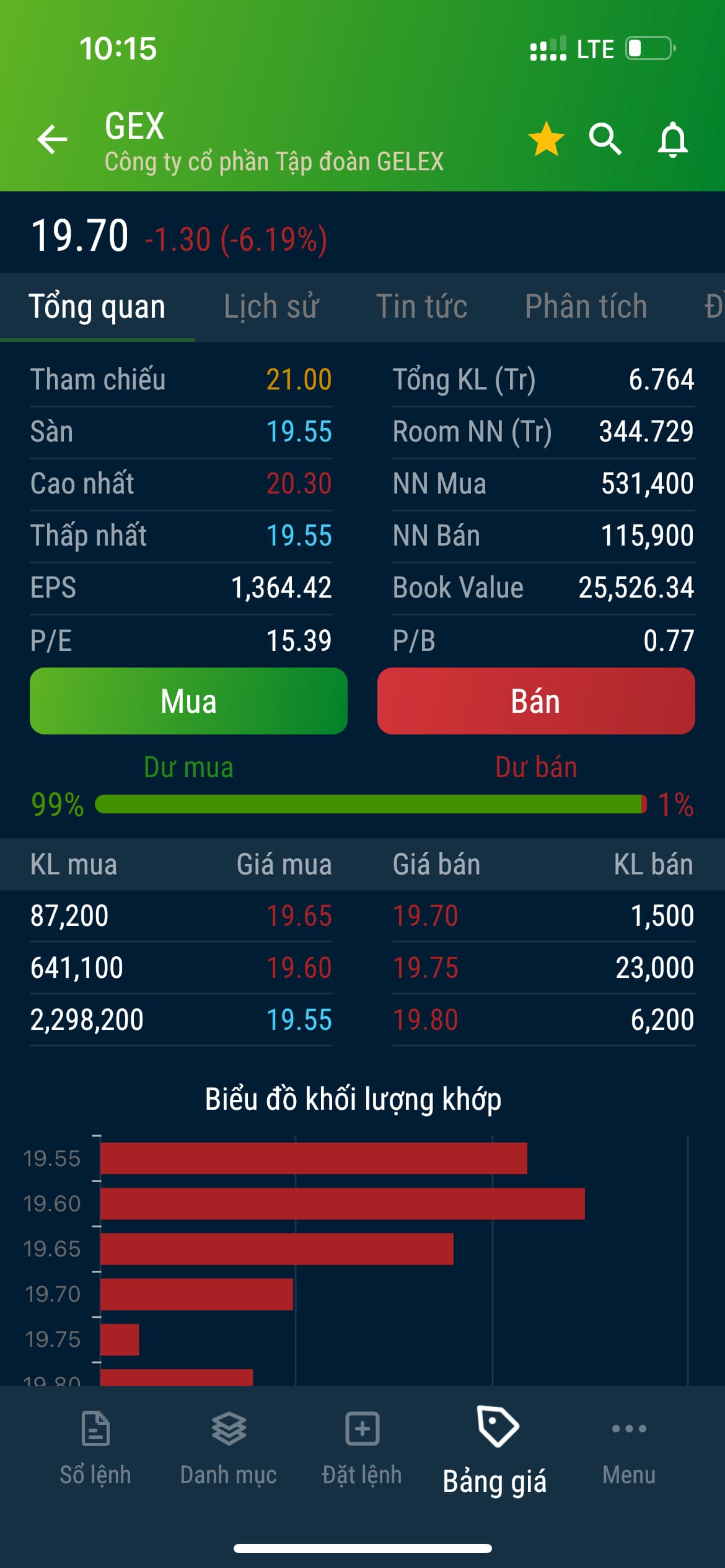Go back using the arrow icon
The width and height of the screenshot is (725, 1568).
pyautogui.click(x=52, y=139)
